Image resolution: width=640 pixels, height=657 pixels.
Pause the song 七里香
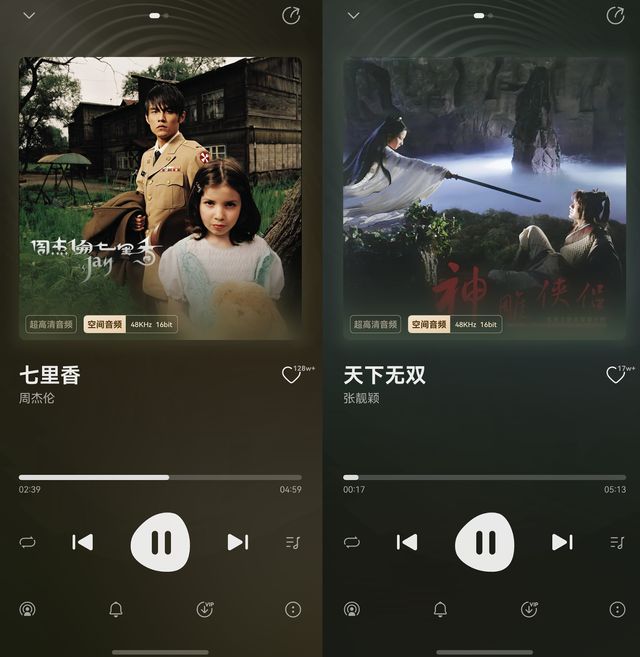(160, 542)
